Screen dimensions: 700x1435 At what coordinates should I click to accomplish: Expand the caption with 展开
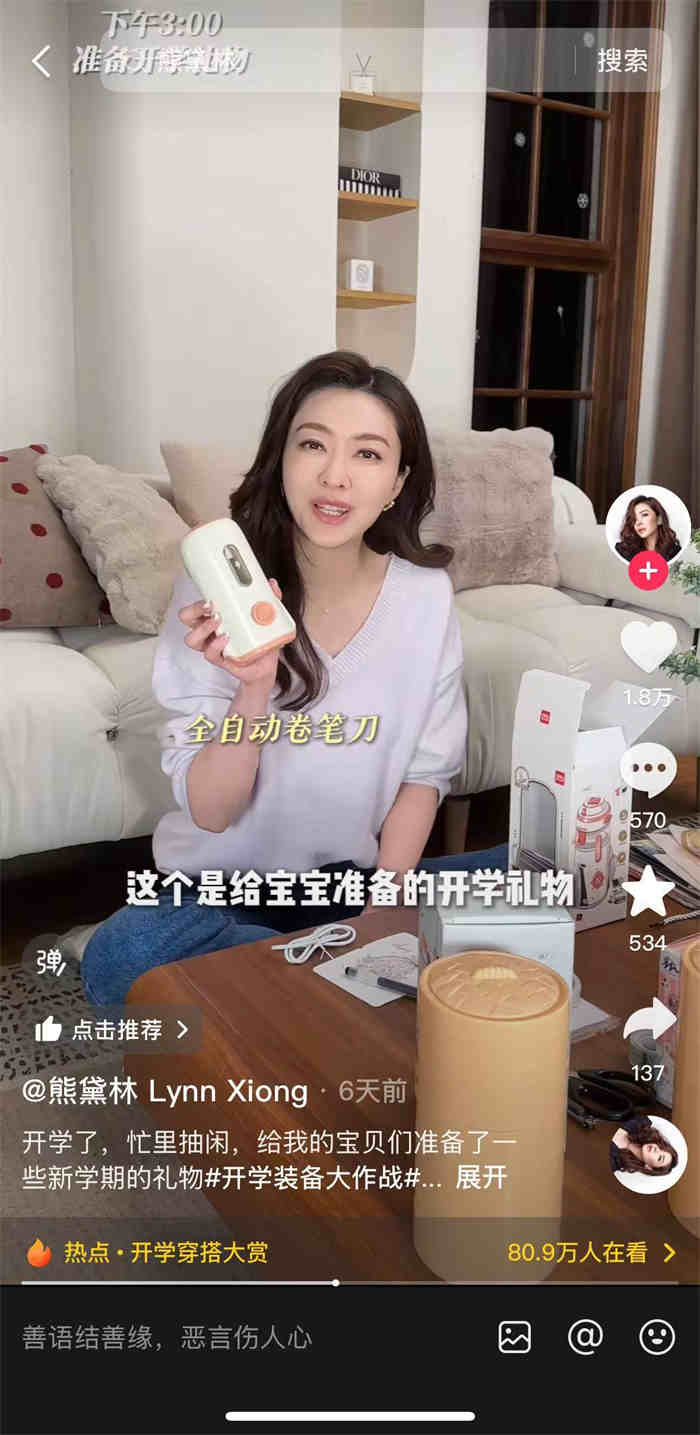click(x=481, y=1177)
